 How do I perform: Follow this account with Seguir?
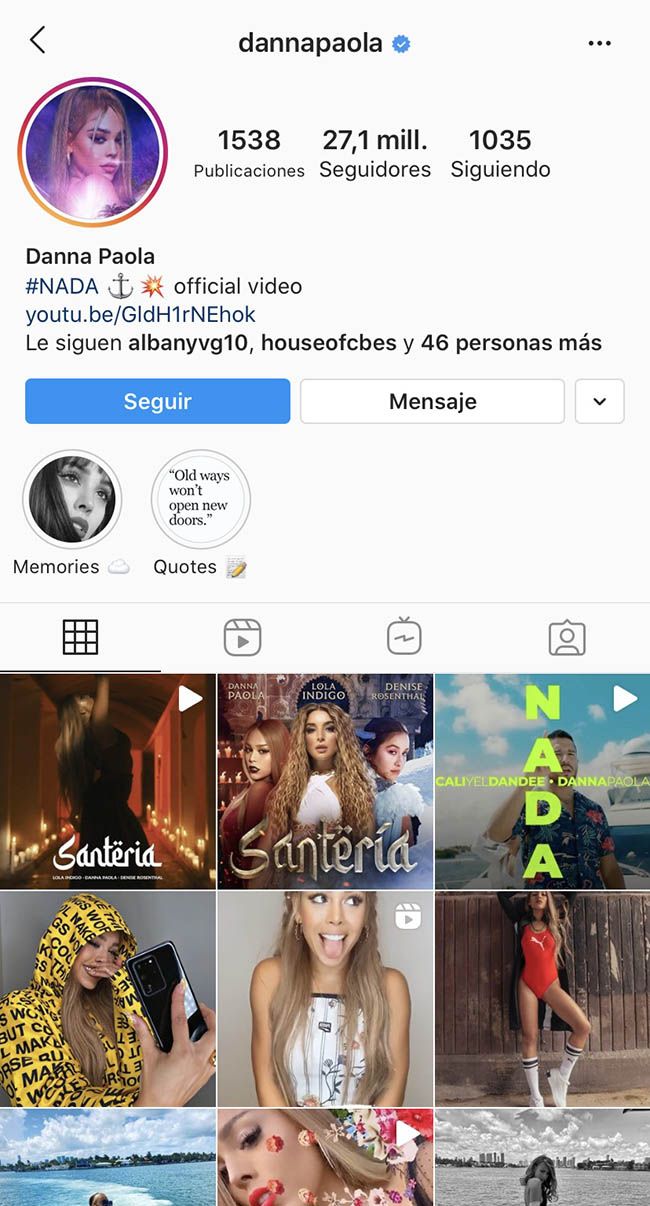pyautogui.click(x=157, y=401)
